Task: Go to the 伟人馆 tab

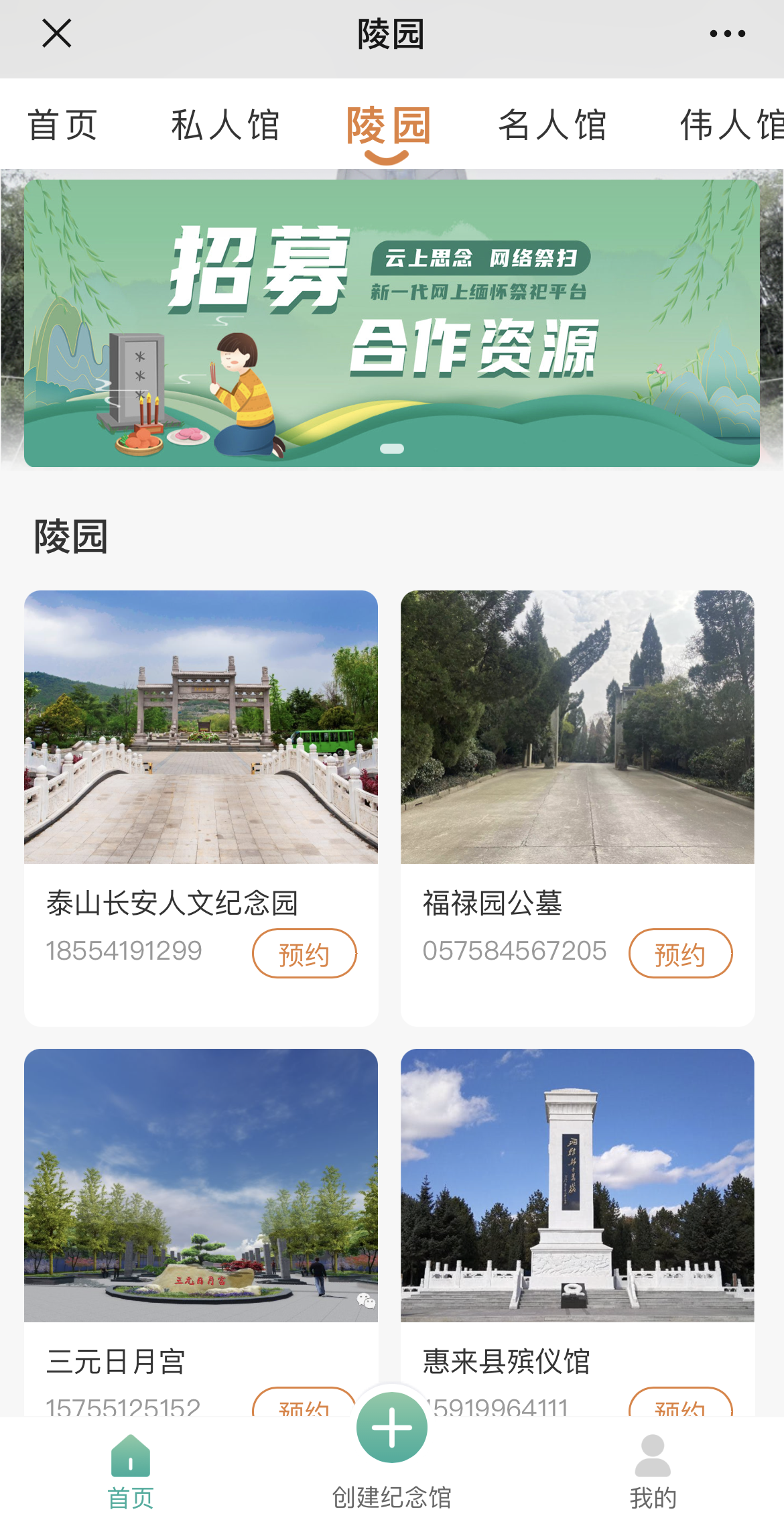Action: pyautogui.click(x=730, y=125)
